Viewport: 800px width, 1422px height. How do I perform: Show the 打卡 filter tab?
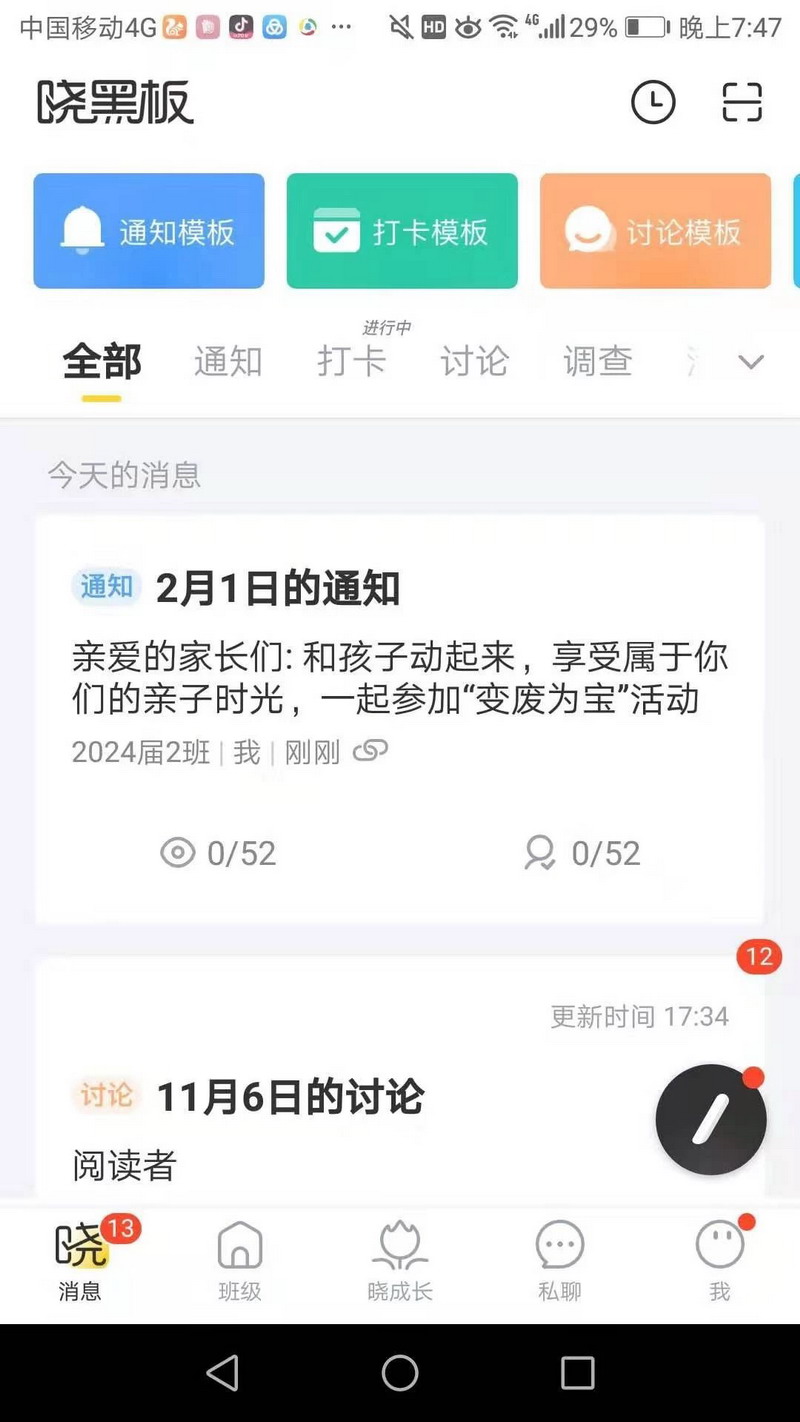[x=351, y=361]
